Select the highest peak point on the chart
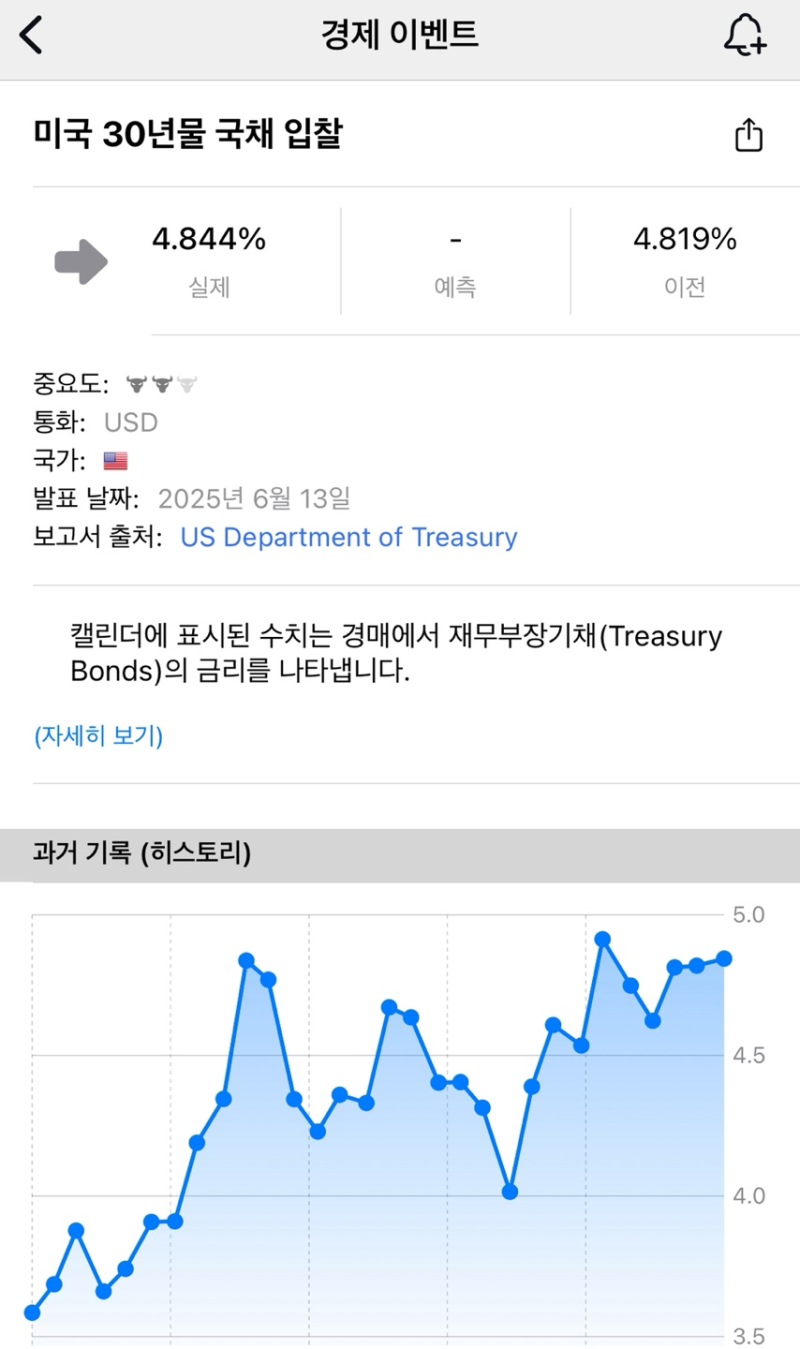 [x=603, y=938]
